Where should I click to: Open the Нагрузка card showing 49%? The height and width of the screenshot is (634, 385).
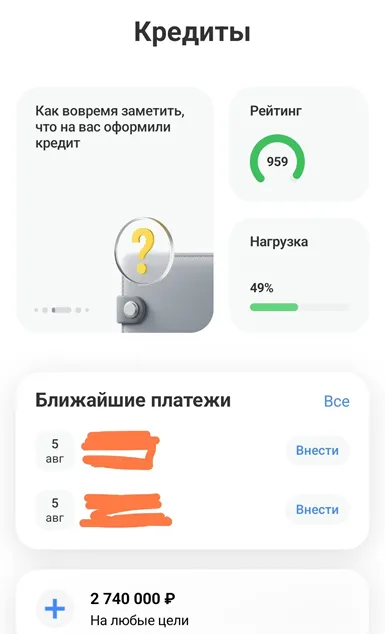coord(299,276)
